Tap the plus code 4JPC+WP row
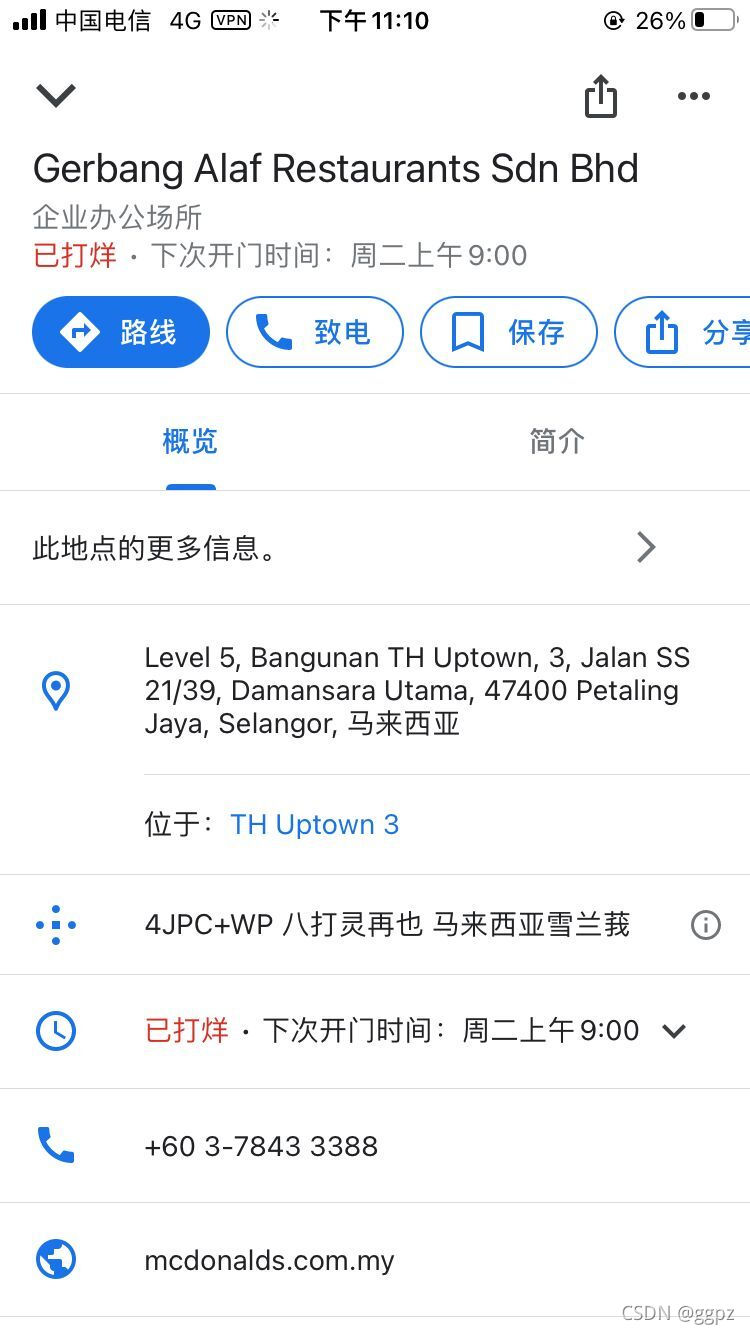Image resolution: width=750 pixels, height=1334 pixels. tap(387, 925)
